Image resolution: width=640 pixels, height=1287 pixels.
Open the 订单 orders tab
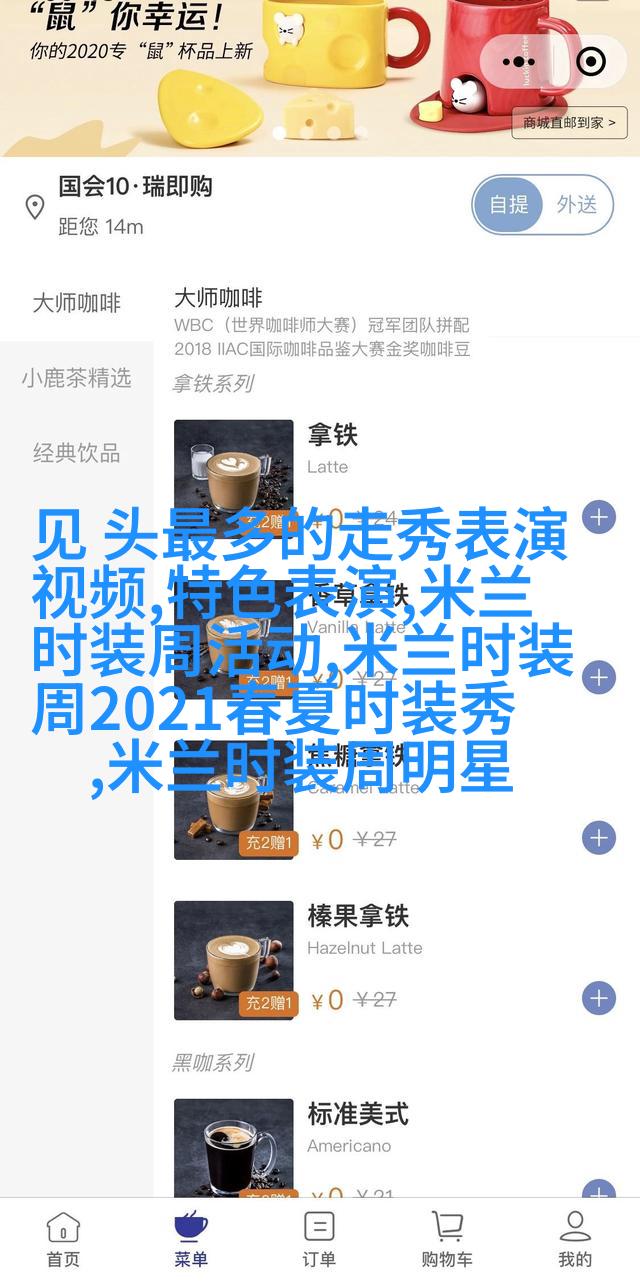pyautogui.click(x=319, y=1240)
